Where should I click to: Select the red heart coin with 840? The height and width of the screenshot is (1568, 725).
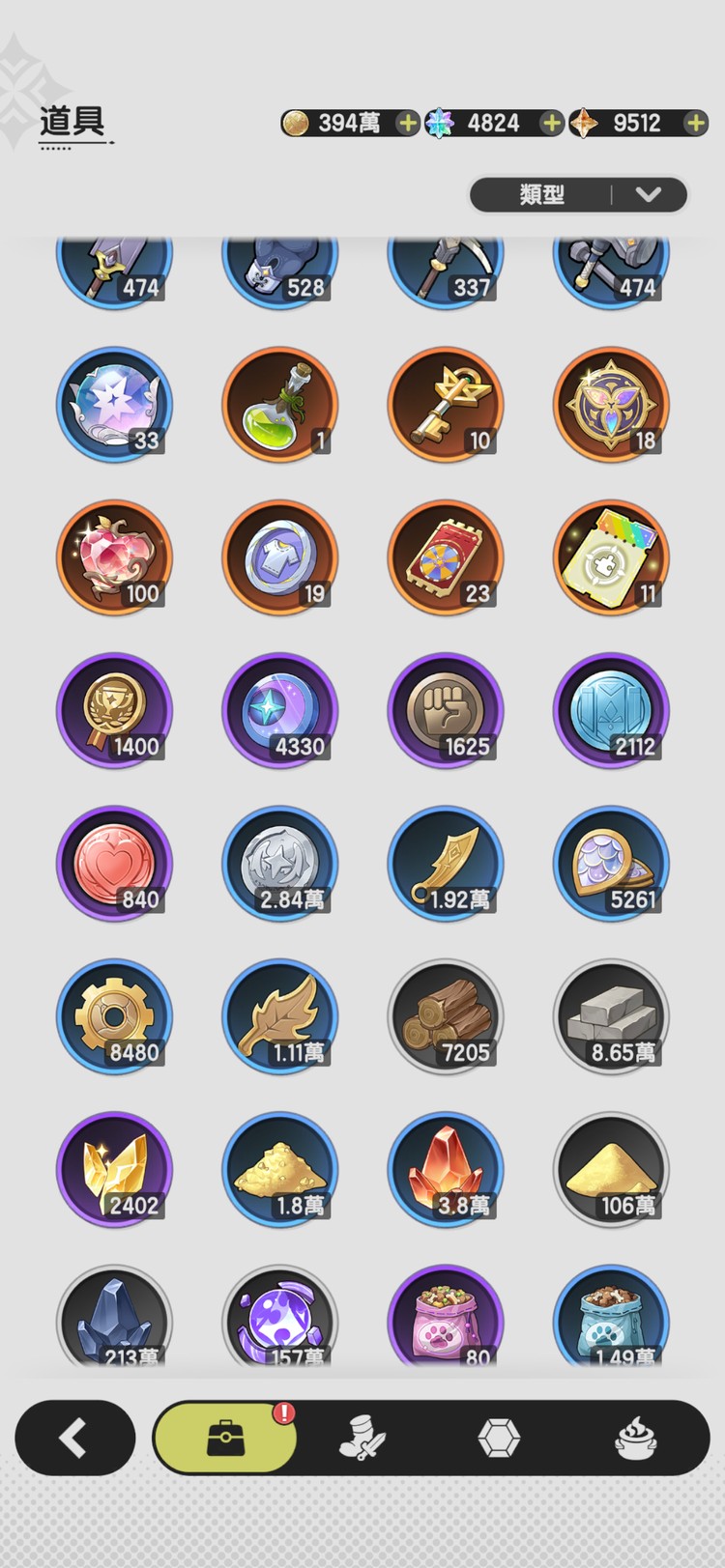115,863
